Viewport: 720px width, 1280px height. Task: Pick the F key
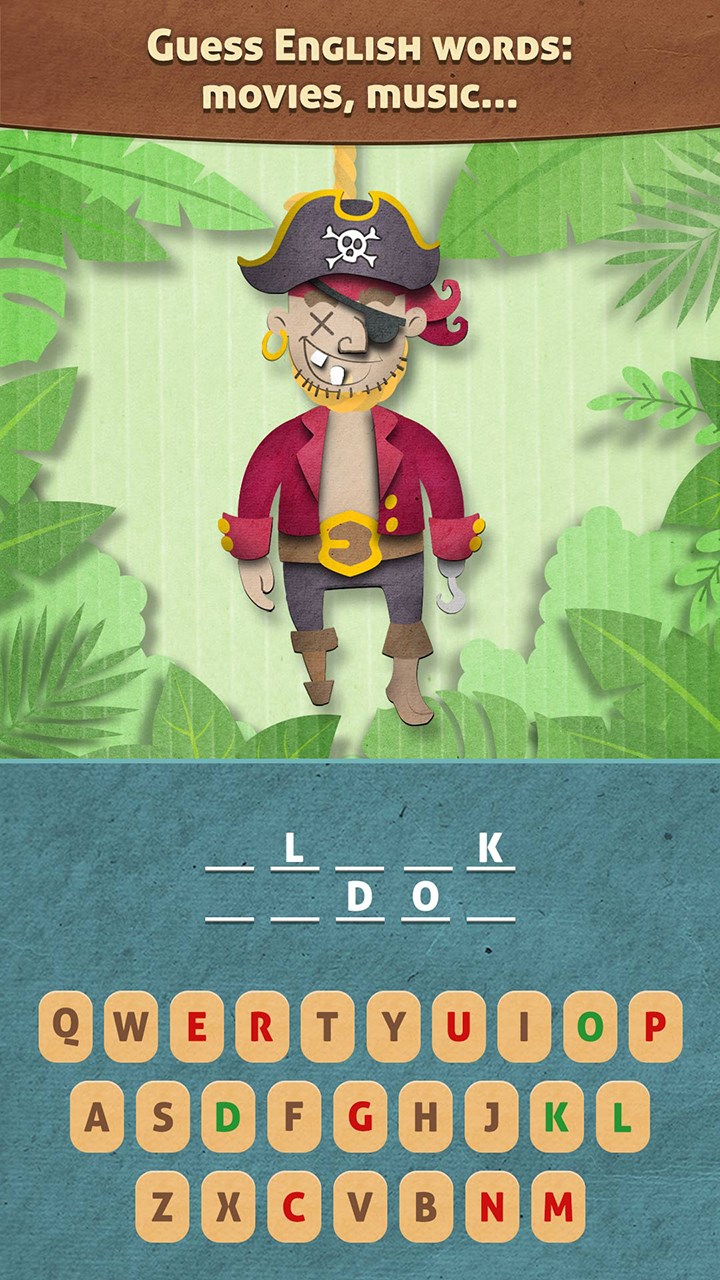(294, 1116)
